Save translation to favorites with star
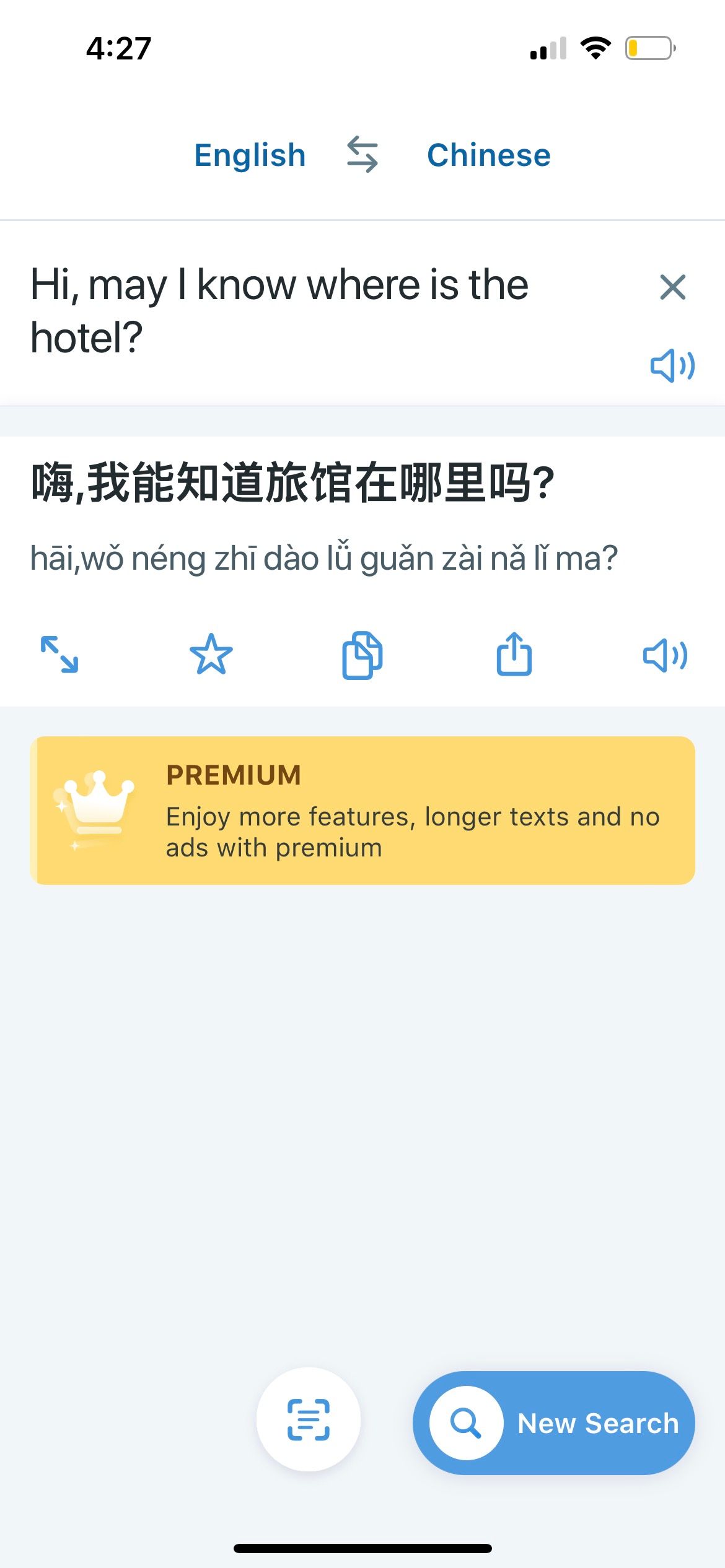 (211, 655)
